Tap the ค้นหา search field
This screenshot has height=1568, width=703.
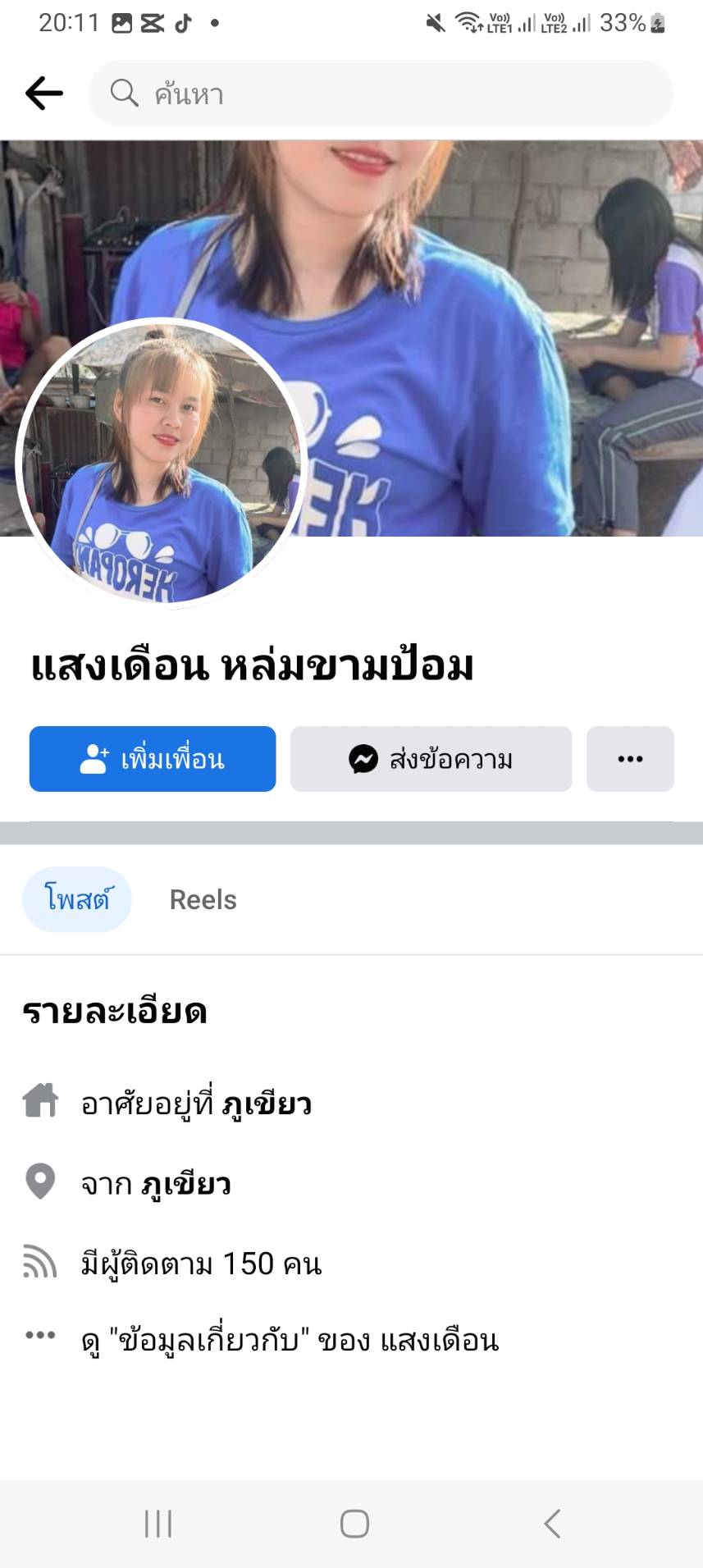point(381,94)
